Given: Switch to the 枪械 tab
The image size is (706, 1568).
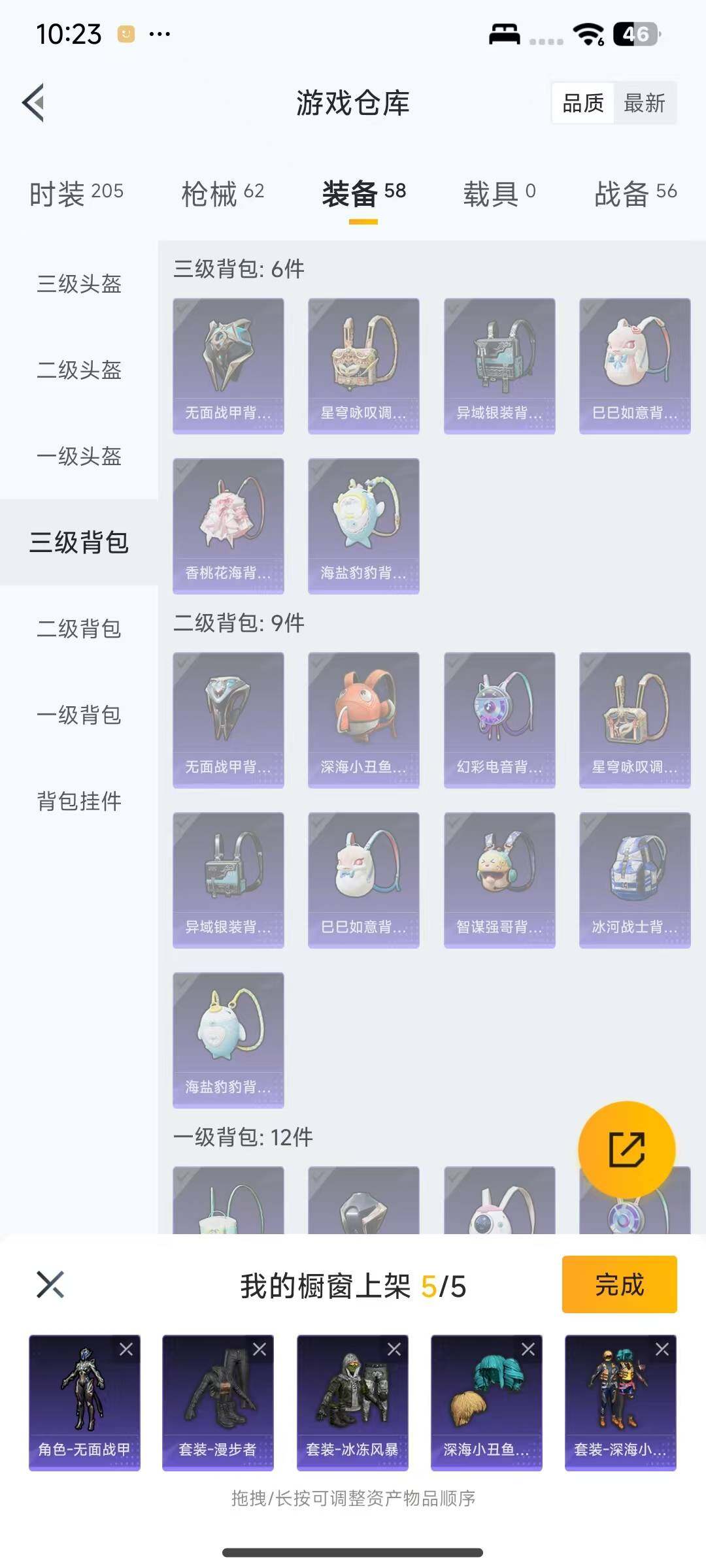Looking at the screenshot, I should click(x=222, y=193).
